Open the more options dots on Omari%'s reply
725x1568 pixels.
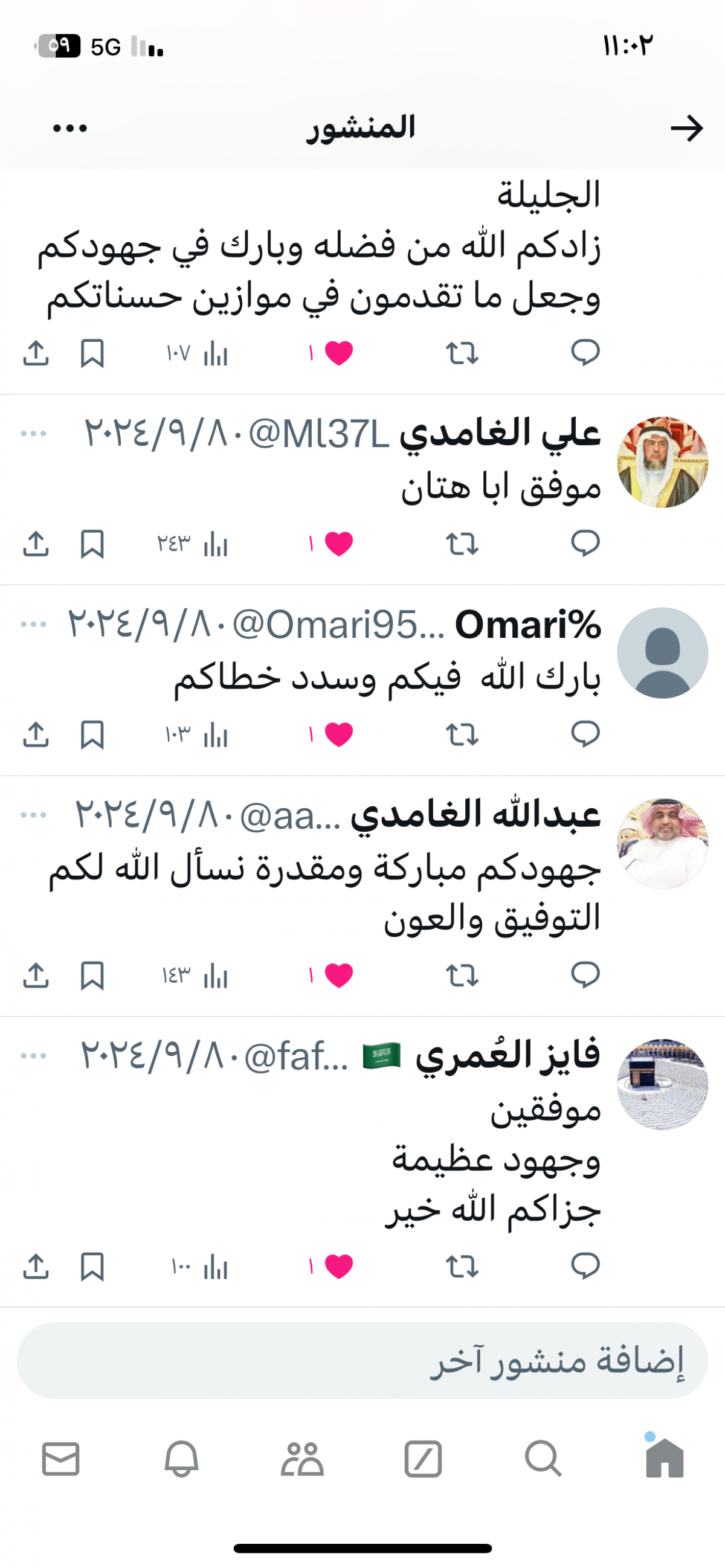(x=33, y=625)
